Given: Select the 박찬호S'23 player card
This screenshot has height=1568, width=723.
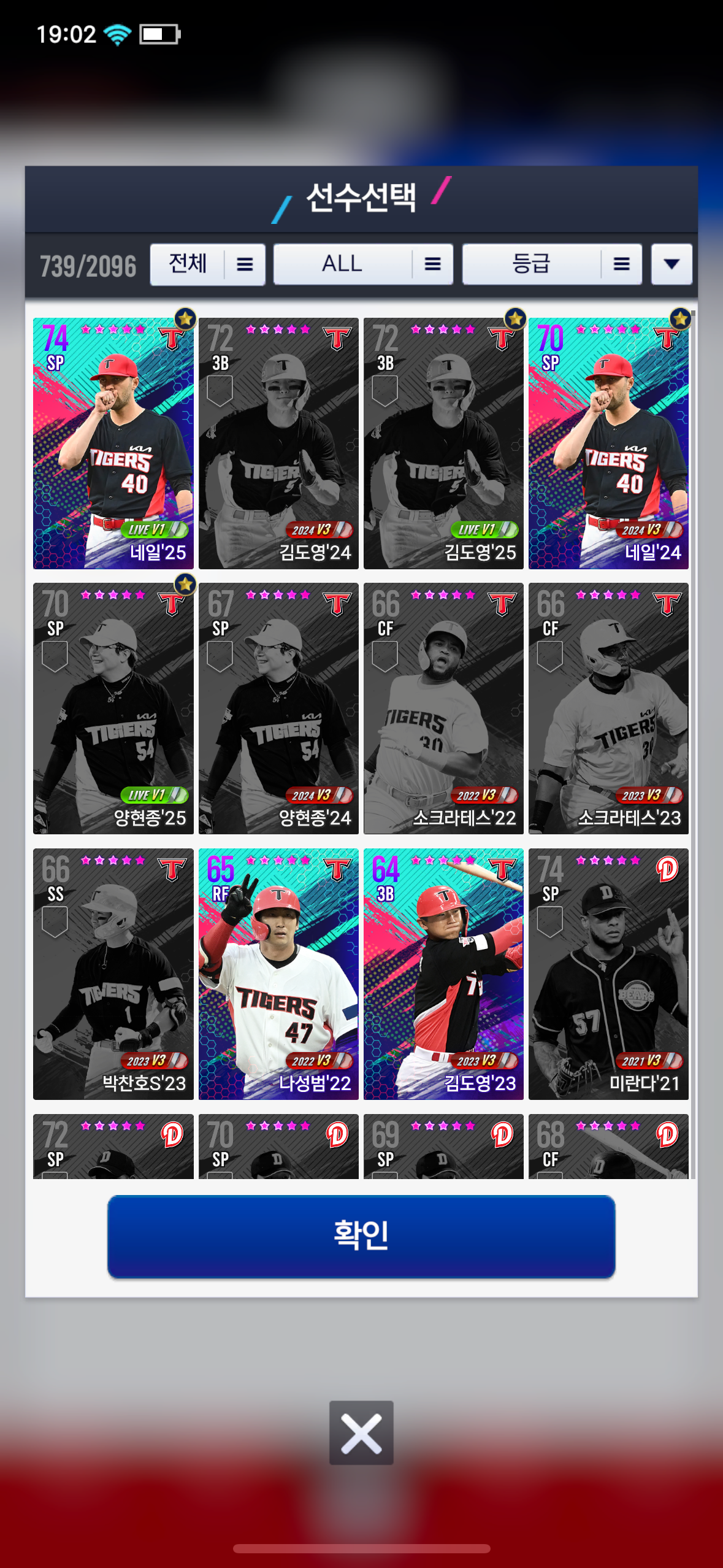Looking at the screenshot, I should coord(113,974).
